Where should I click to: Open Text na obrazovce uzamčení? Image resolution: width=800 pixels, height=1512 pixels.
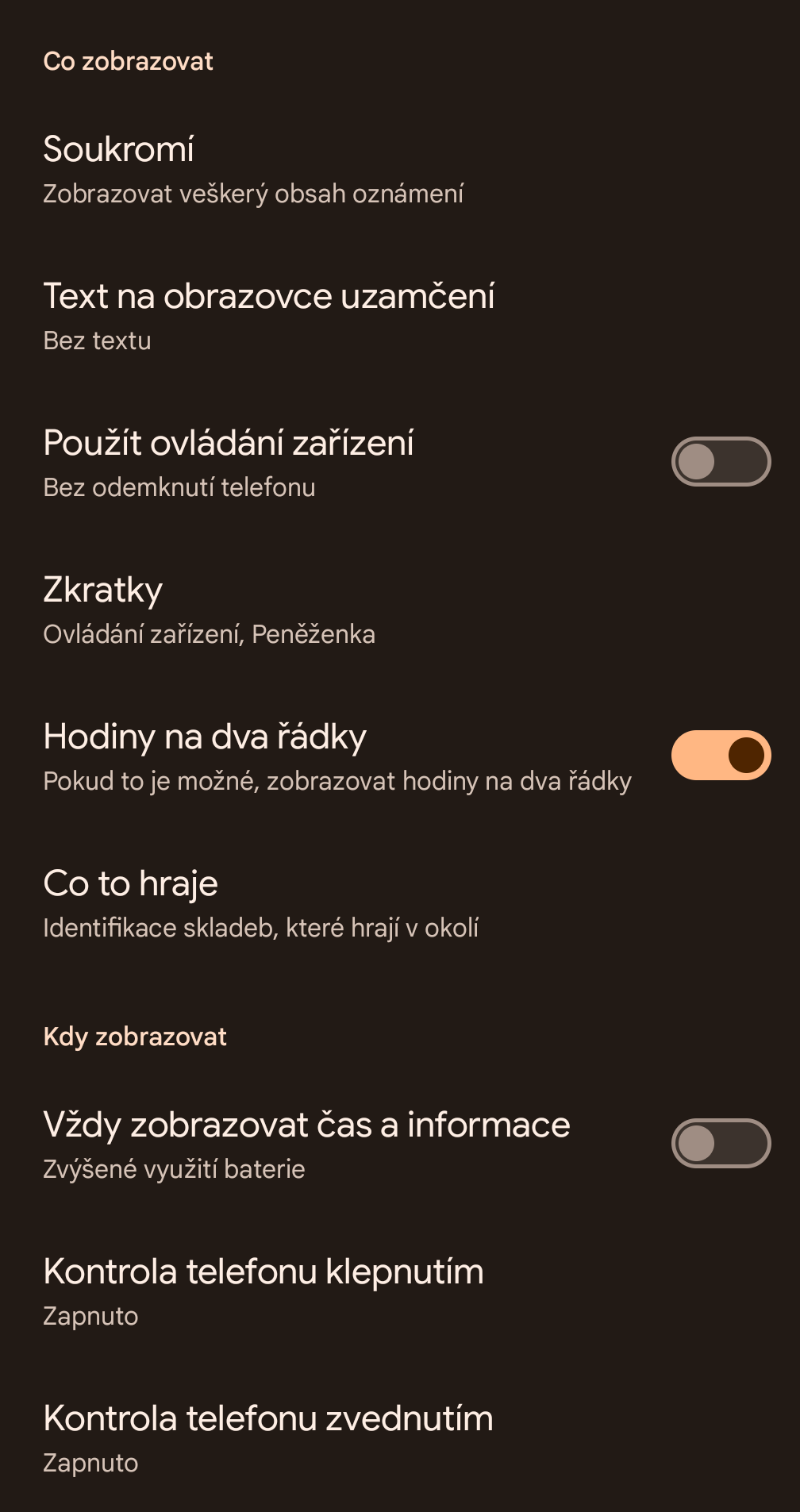[270, 316]
